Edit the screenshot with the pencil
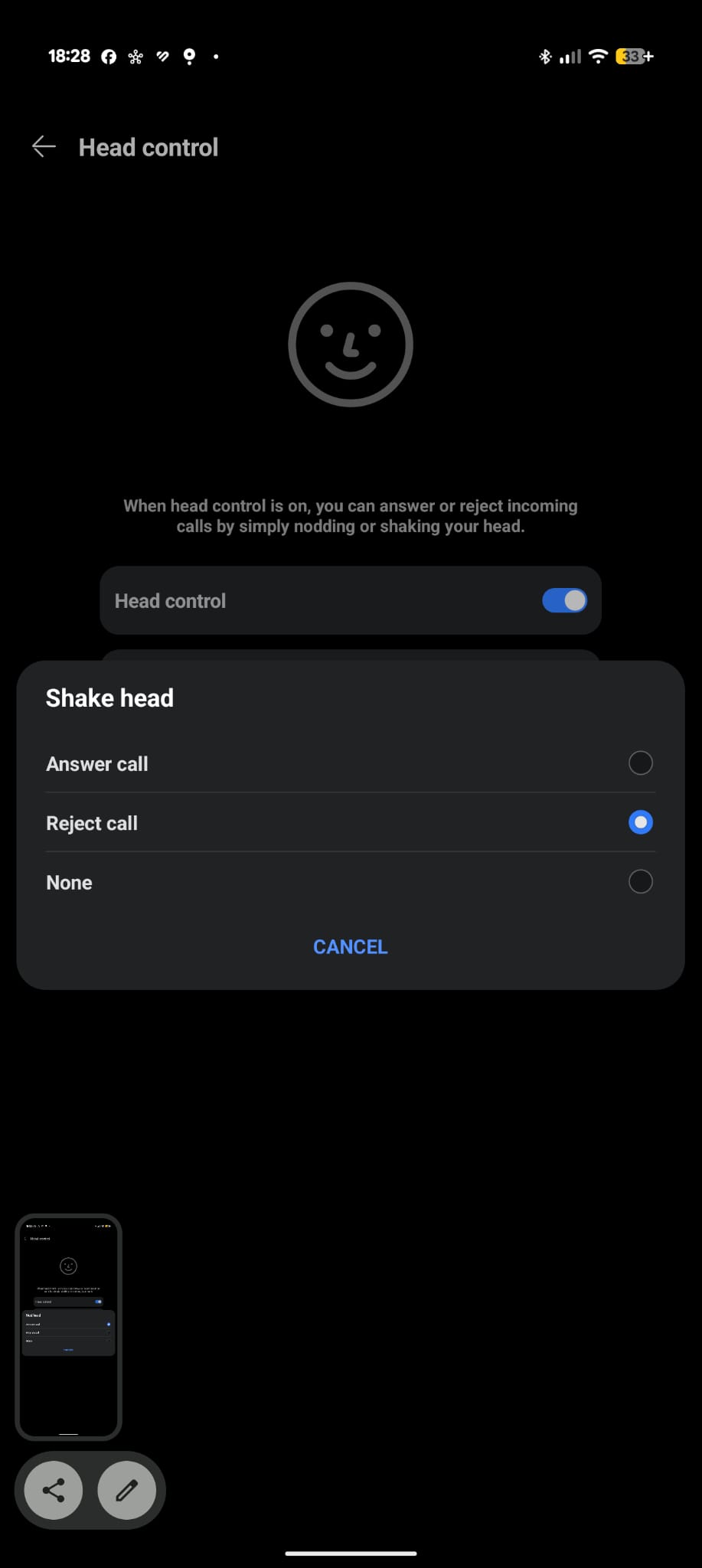The width and height of the screenshot is (702, 1568). (127, 1491)
